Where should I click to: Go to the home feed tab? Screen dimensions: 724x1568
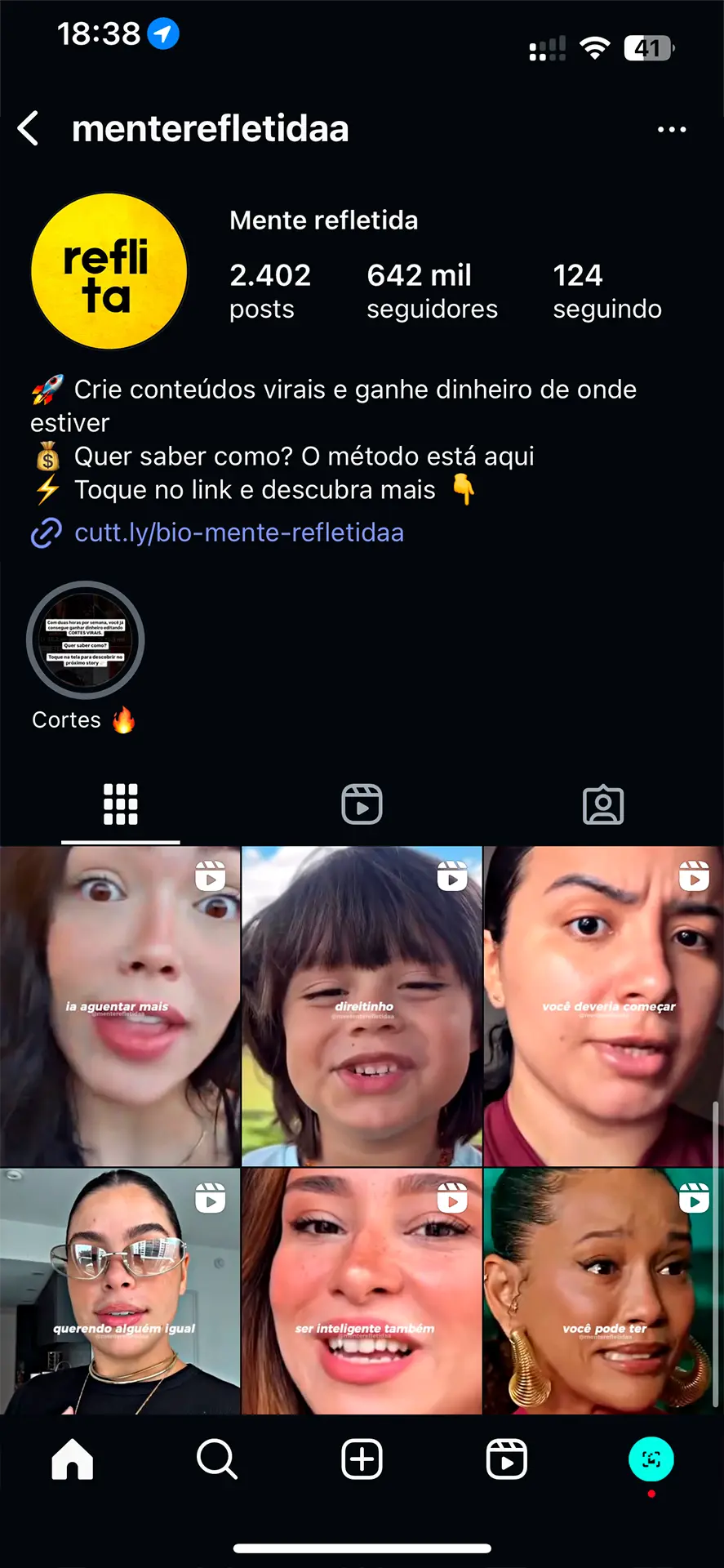coord(73,1459)
